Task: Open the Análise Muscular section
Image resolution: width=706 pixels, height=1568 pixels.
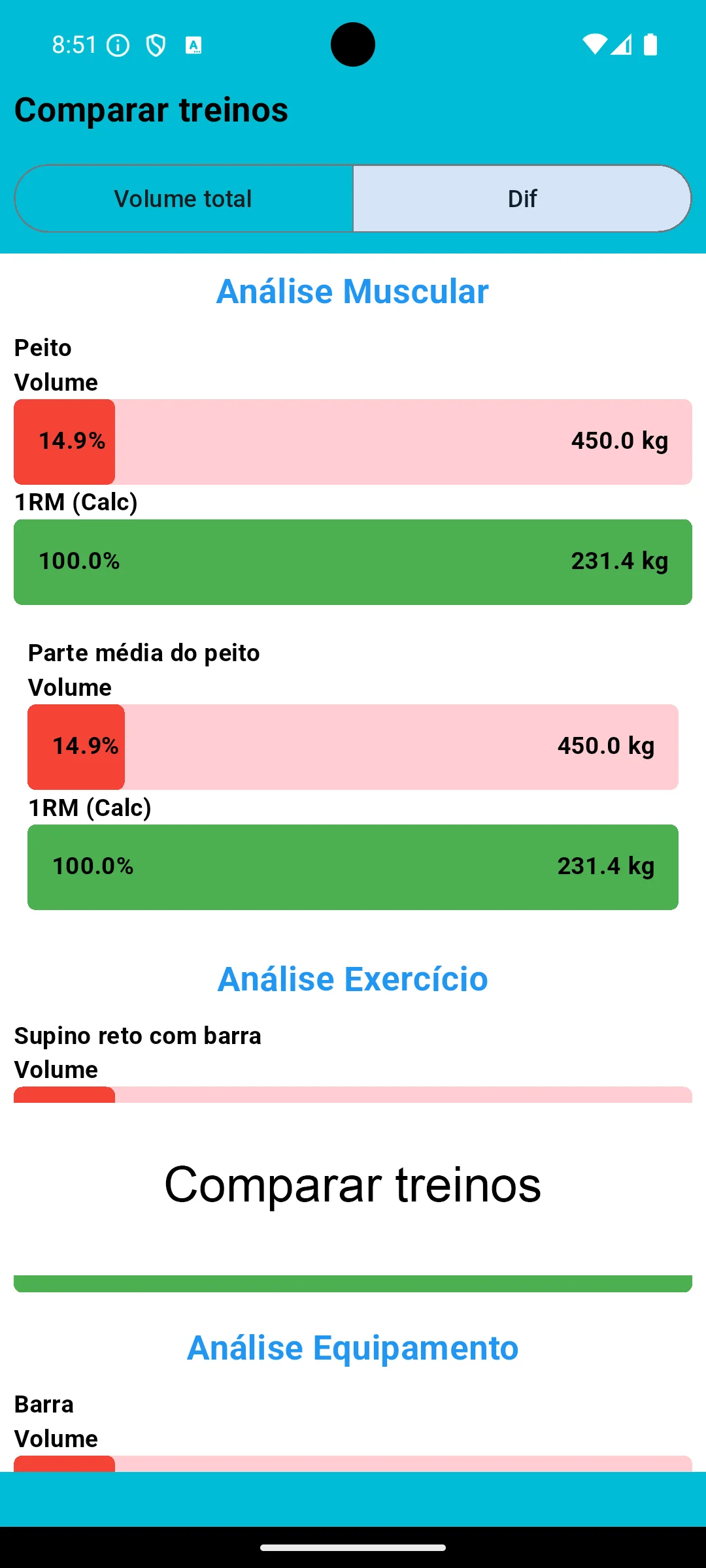Action: pyautogui.click(x=352, y=291)
